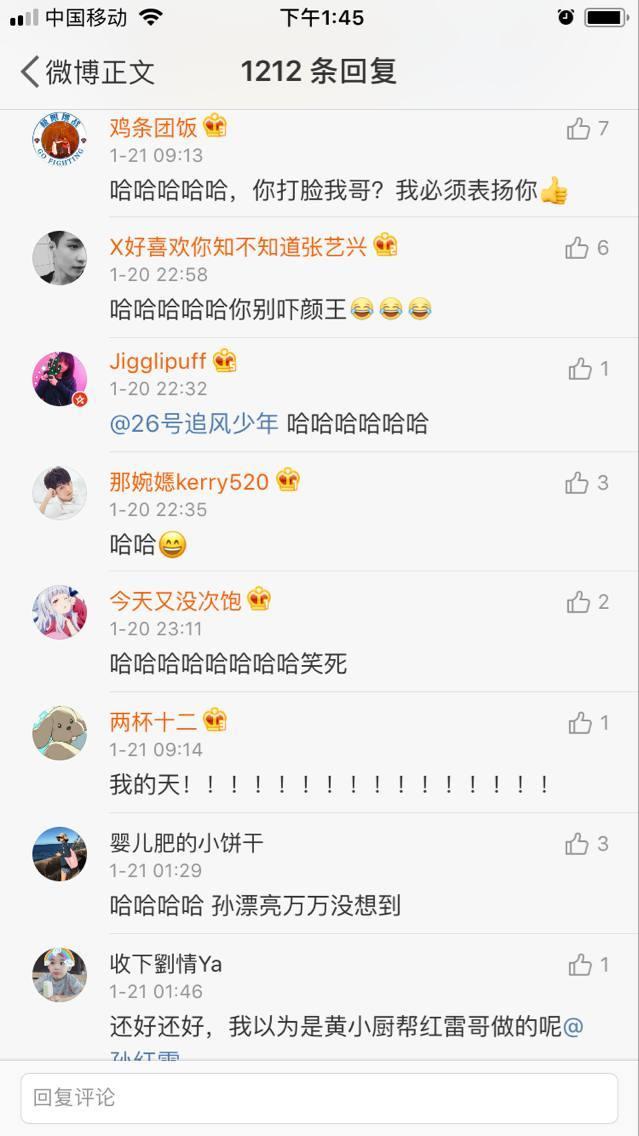Open the 回复评论 reply box
Screen dimensions: 639x1136
tap(319, 1098)
